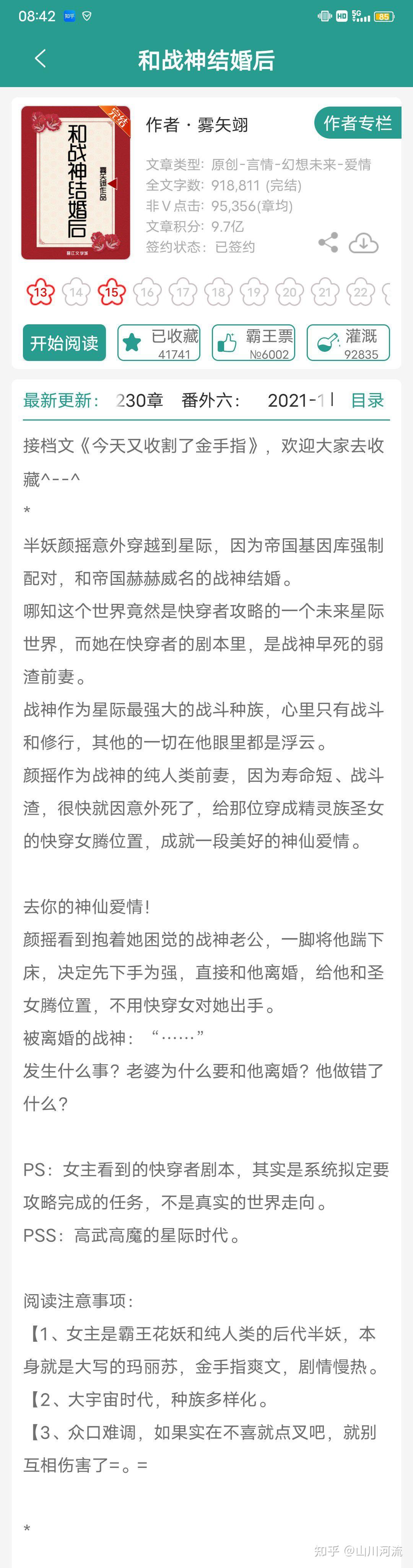
Task: Select chapter badge 22
Action: click(361, 292)
